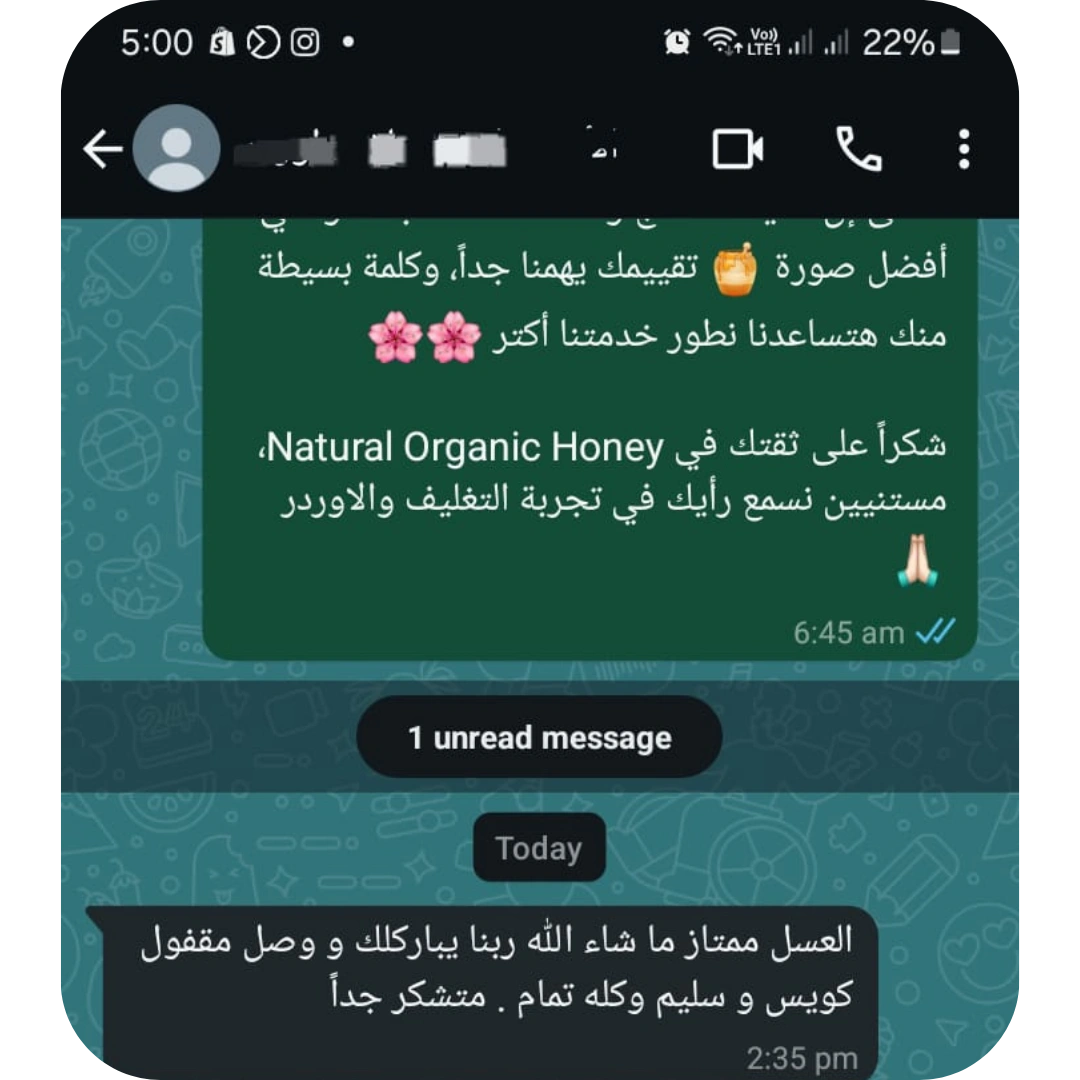
Task: Open the three-dot overflow menu
Action: (x=963, y=150)
